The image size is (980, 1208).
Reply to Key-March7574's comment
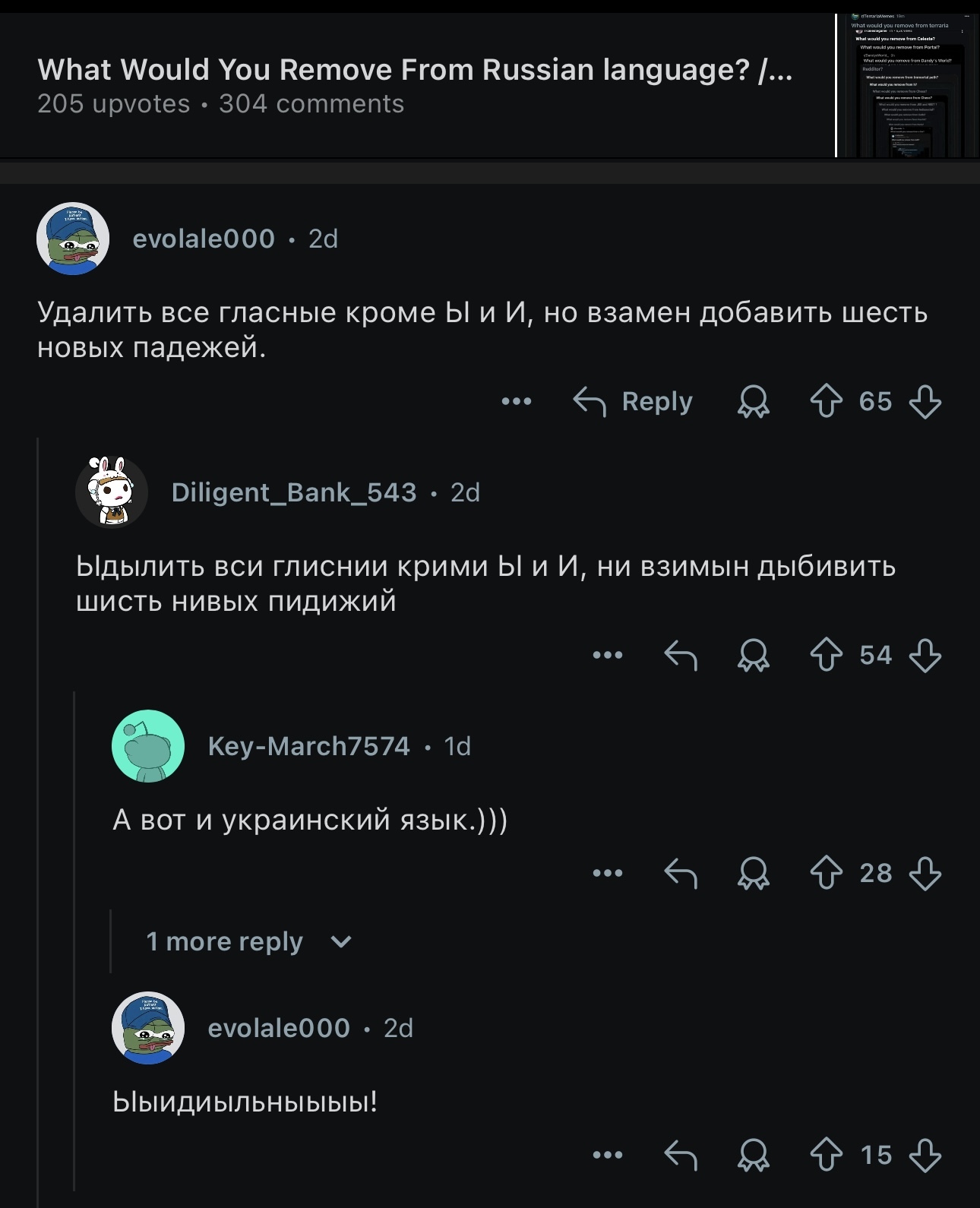point(681,873)
